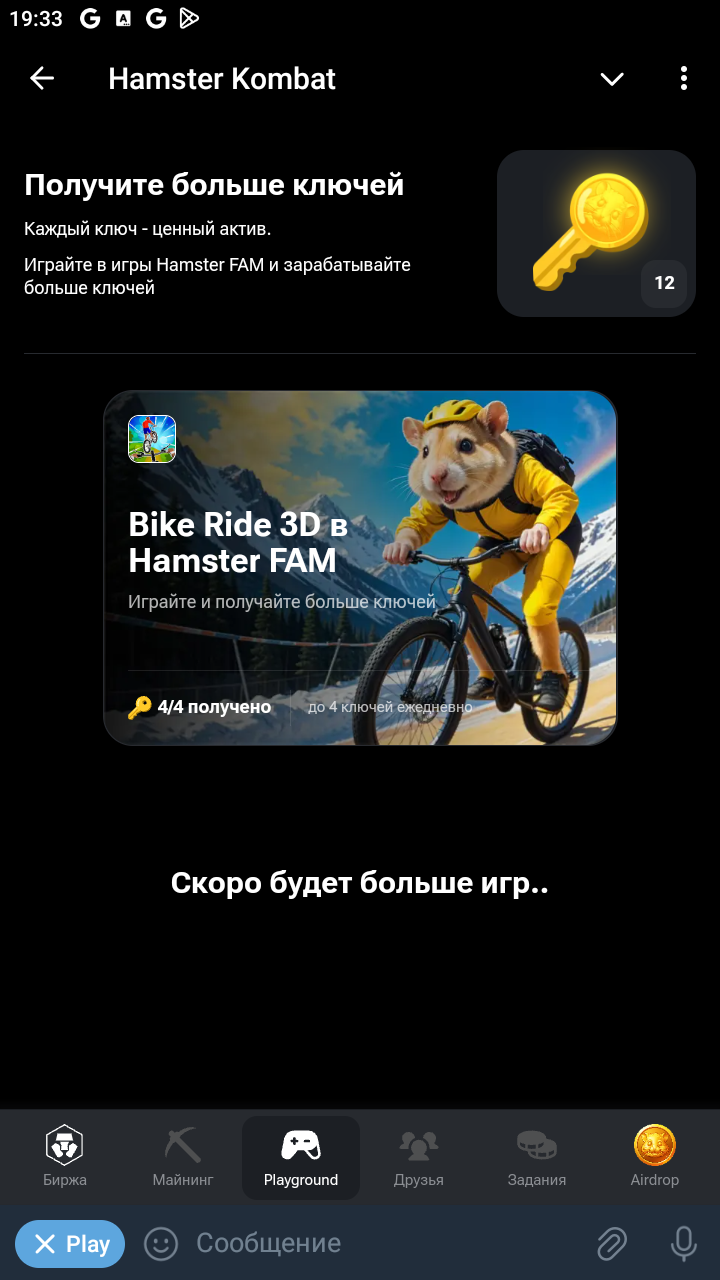Open the Bike Ride 3D game card

[360, 568]
